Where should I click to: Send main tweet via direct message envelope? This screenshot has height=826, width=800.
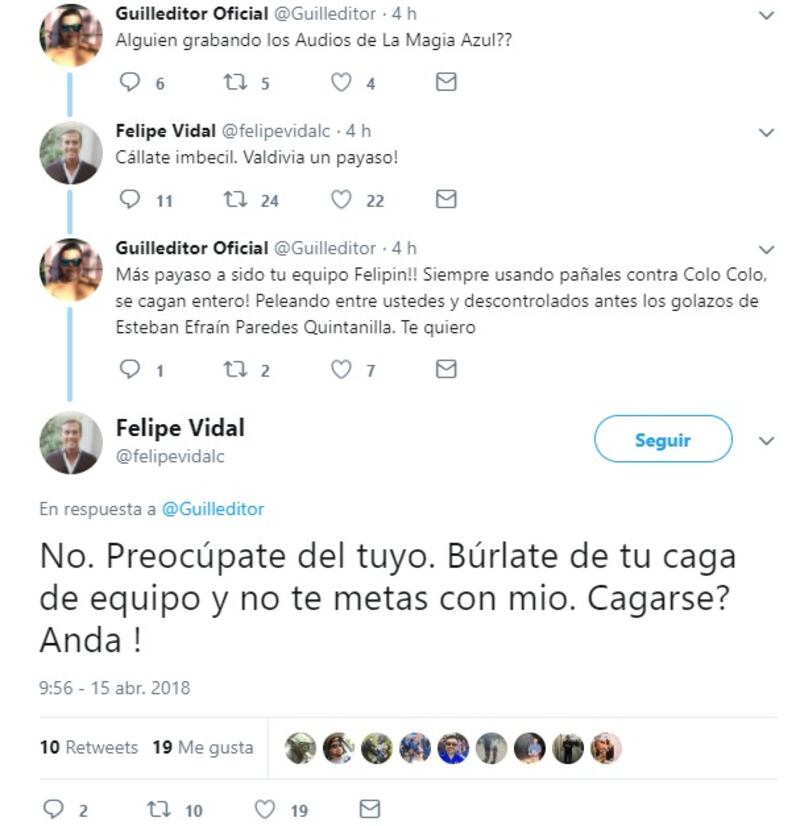pyautogui.click(x=370, y=809)
